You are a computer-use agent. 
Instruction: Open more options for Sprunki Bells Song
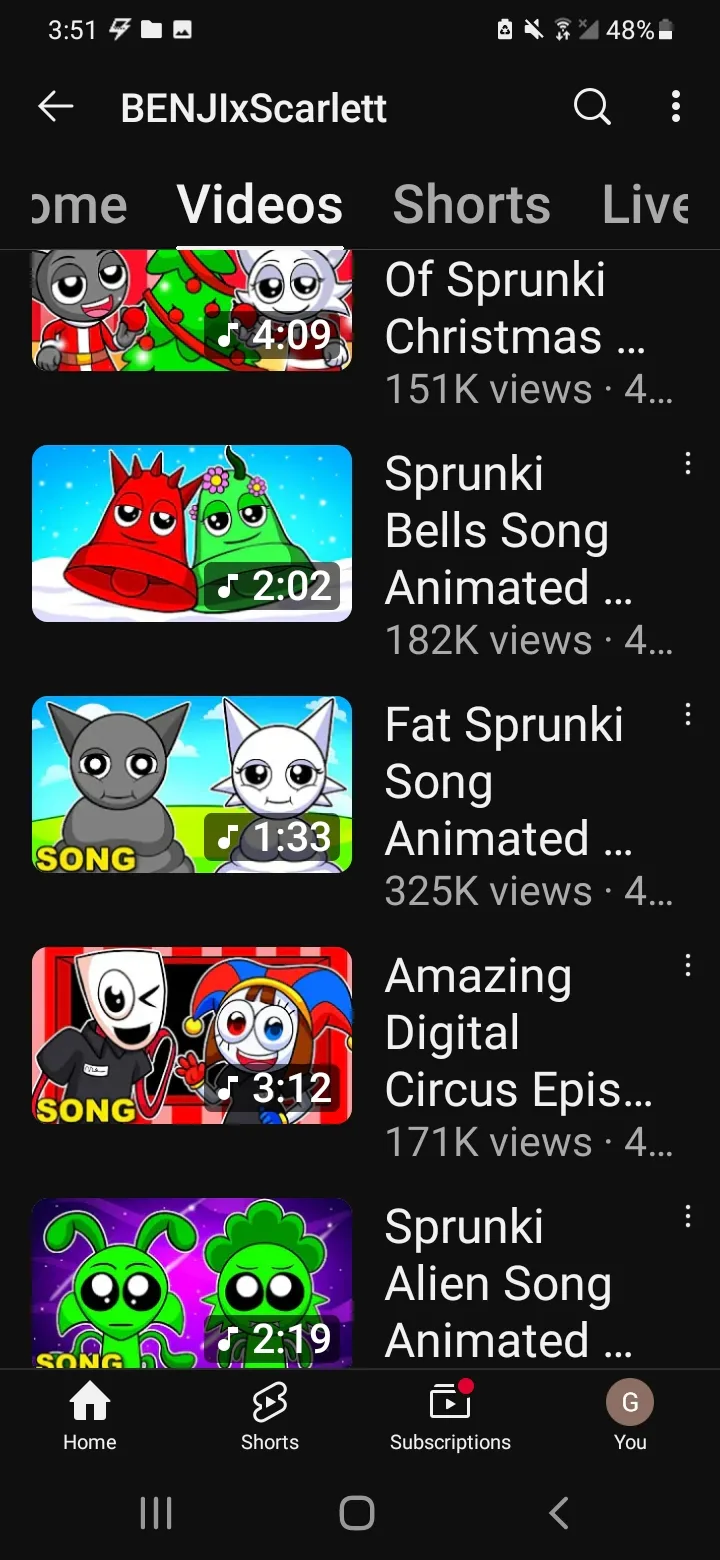click(x=687, y=463)
